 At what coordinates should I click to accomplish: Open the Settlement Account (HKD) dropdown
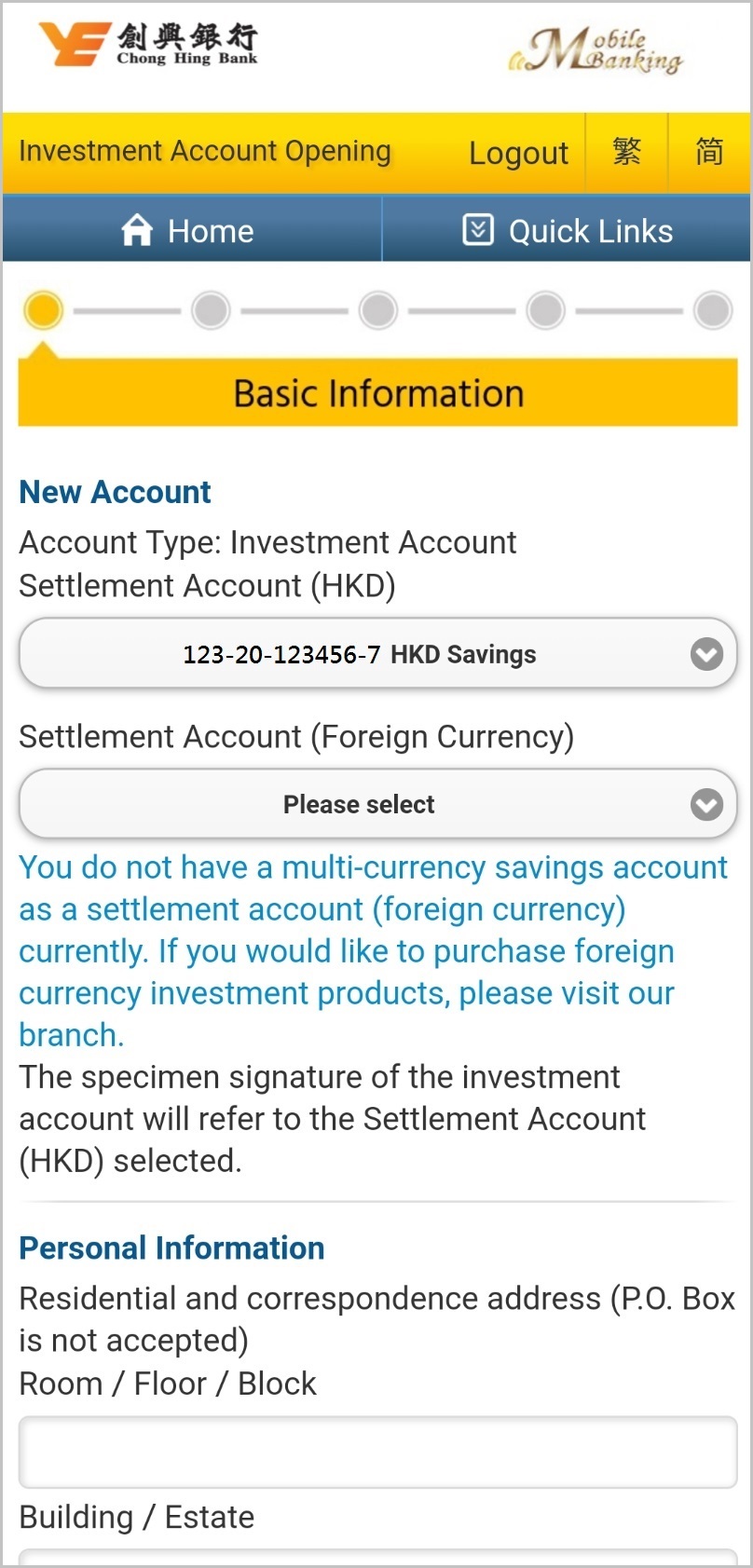(x=376, y=653)
